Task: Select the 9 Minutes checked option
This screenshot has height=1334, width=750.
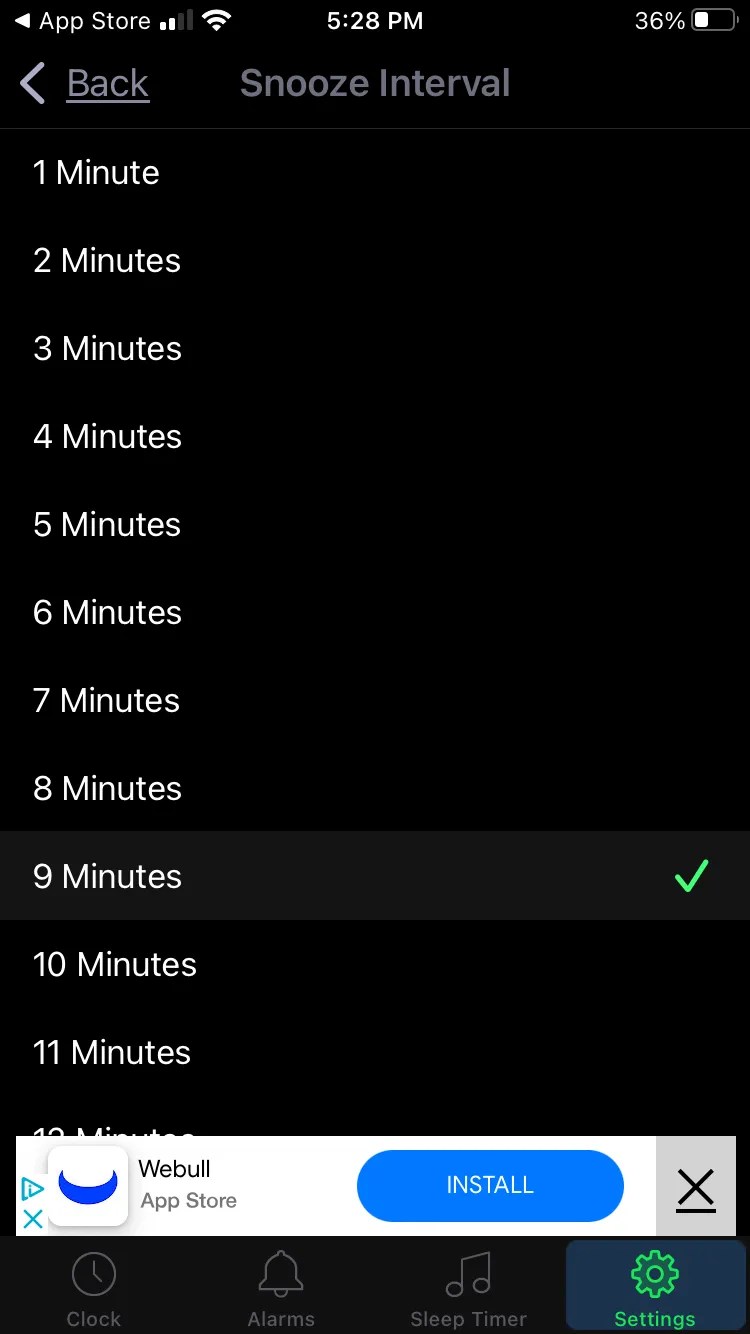Action: [x=375, y=876]
